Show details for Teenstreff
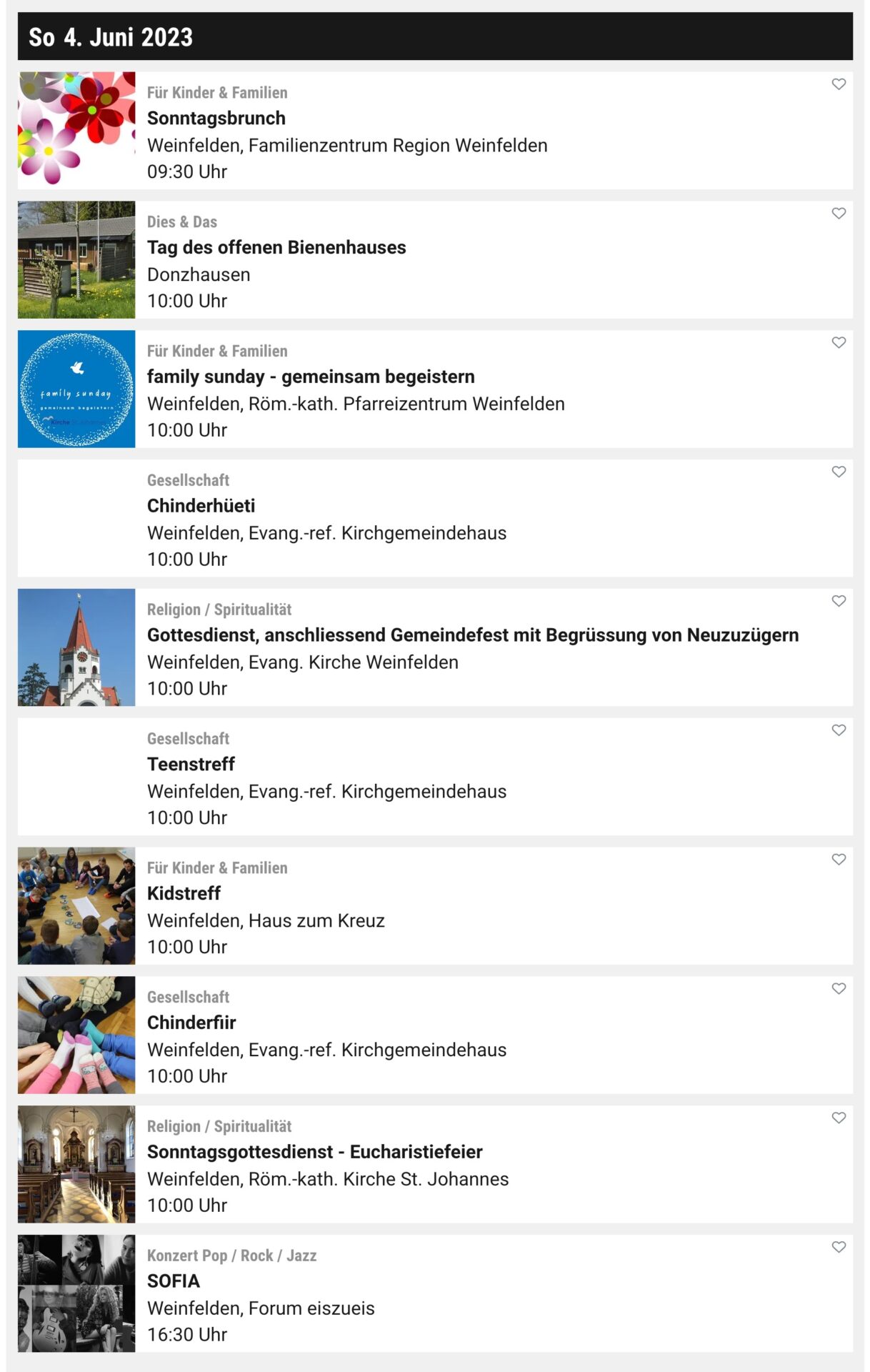Viewport: 870px width, 1372px height. pyautogui.click(x=191, y=765)
